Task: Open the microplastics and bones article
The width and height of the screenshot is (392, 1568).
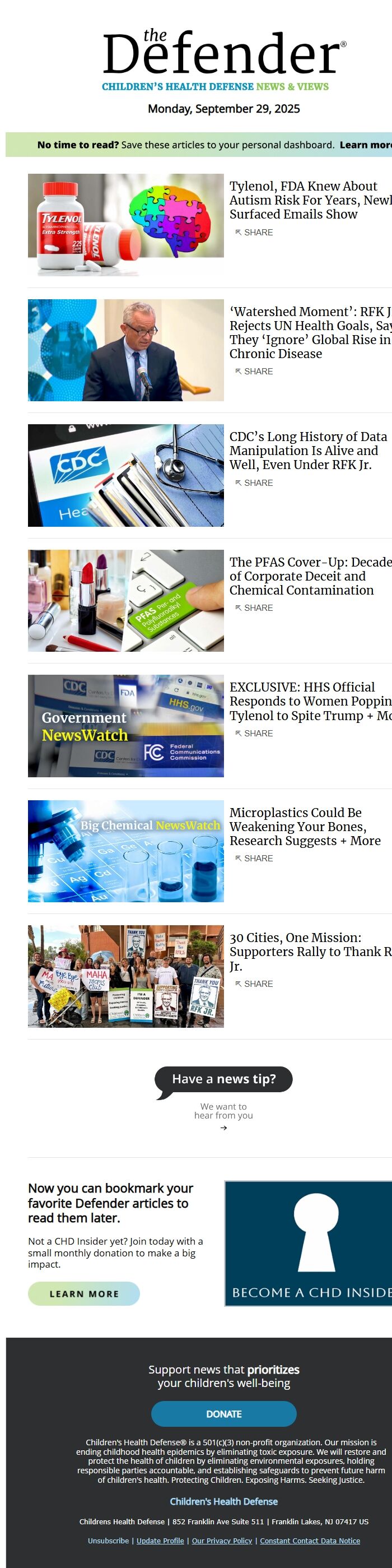Action: click(x=304, y=827)
